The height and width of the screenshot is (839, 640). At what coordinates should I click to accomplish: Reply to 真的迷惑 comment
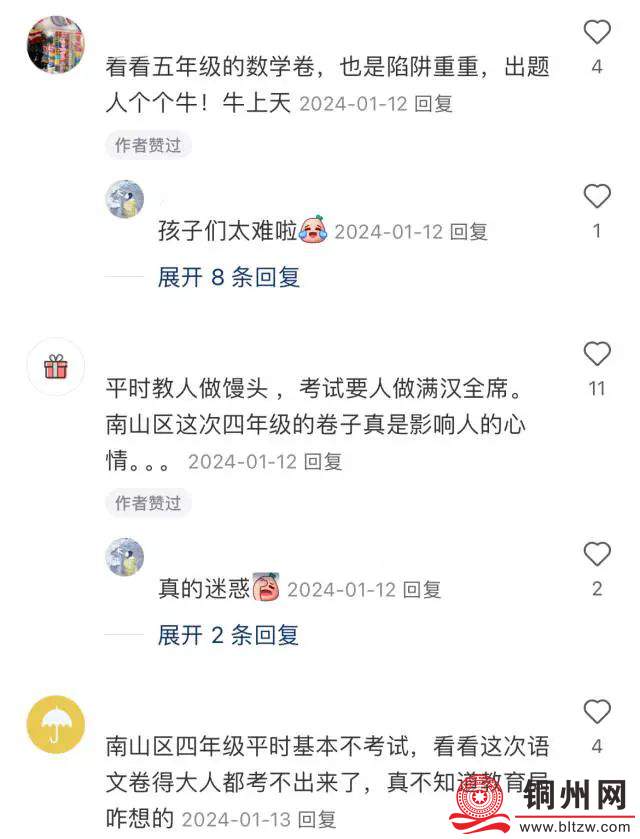(421, 589)
